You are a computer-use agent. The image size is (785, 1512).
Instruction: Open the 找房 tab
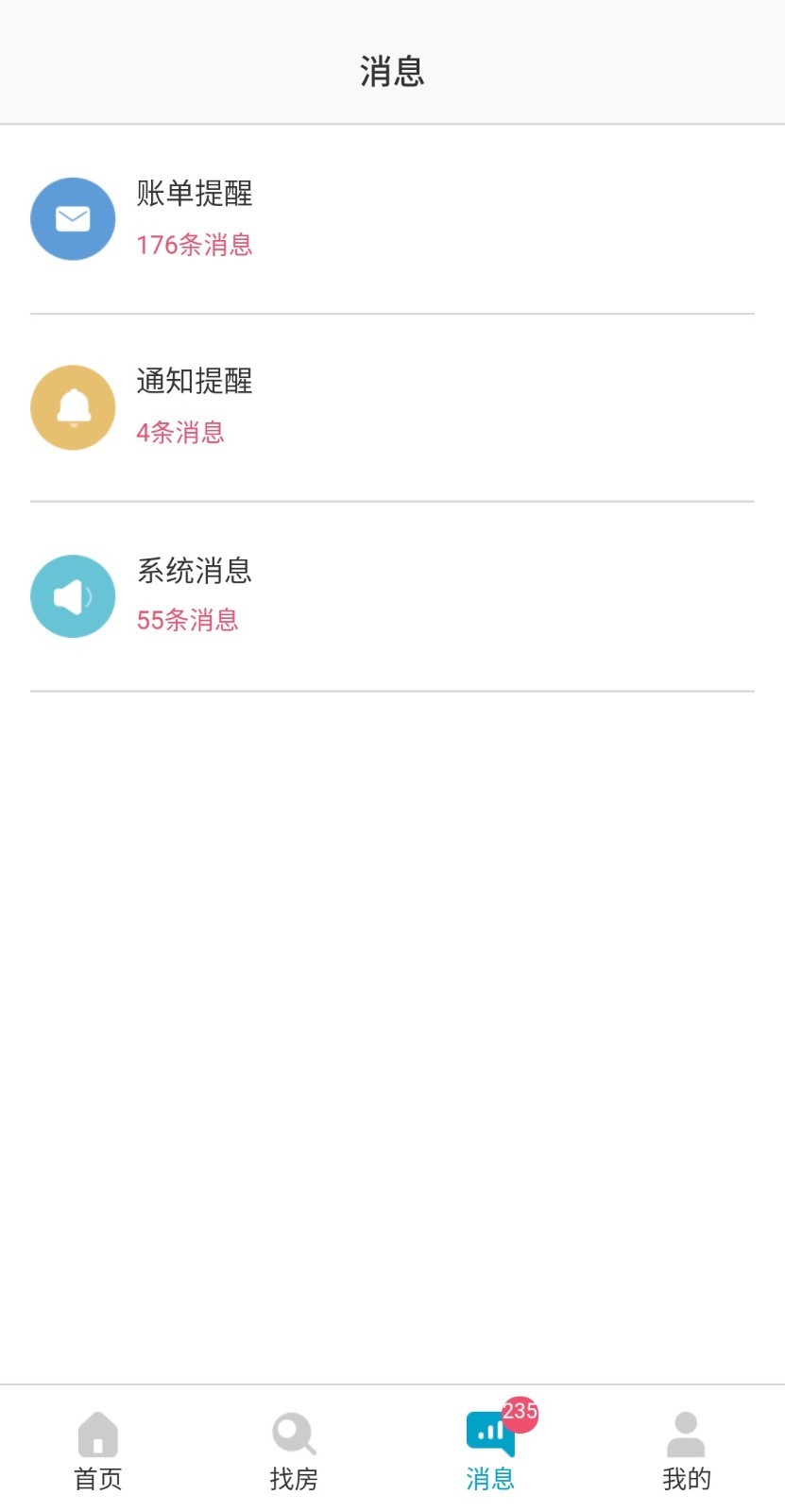coord(293,1451)
